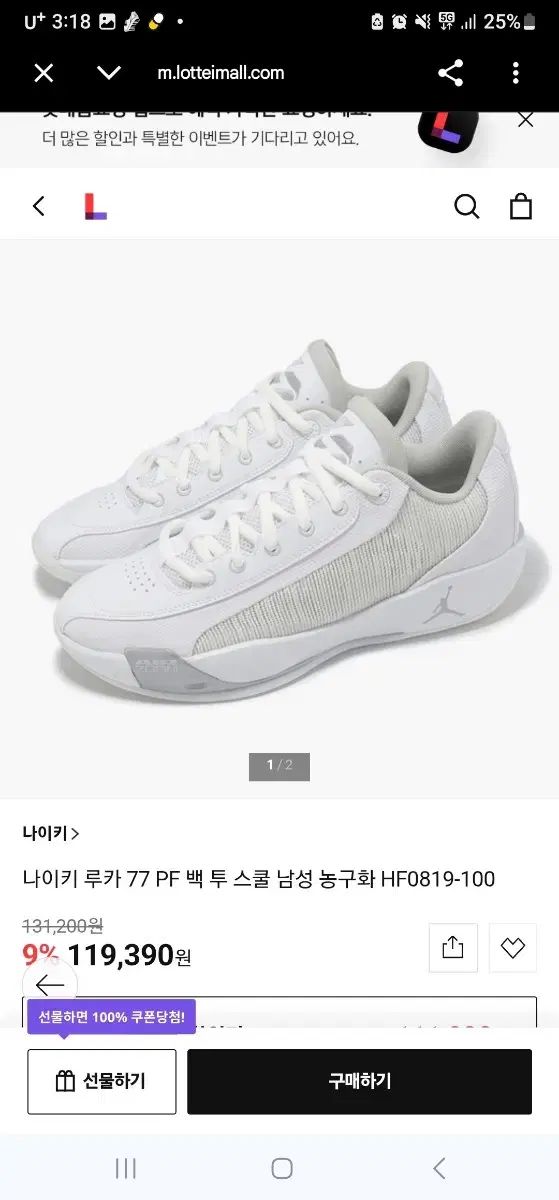Open the browser overflow menu
This screenshot has width=559, height=1200.
click(516, 73)
